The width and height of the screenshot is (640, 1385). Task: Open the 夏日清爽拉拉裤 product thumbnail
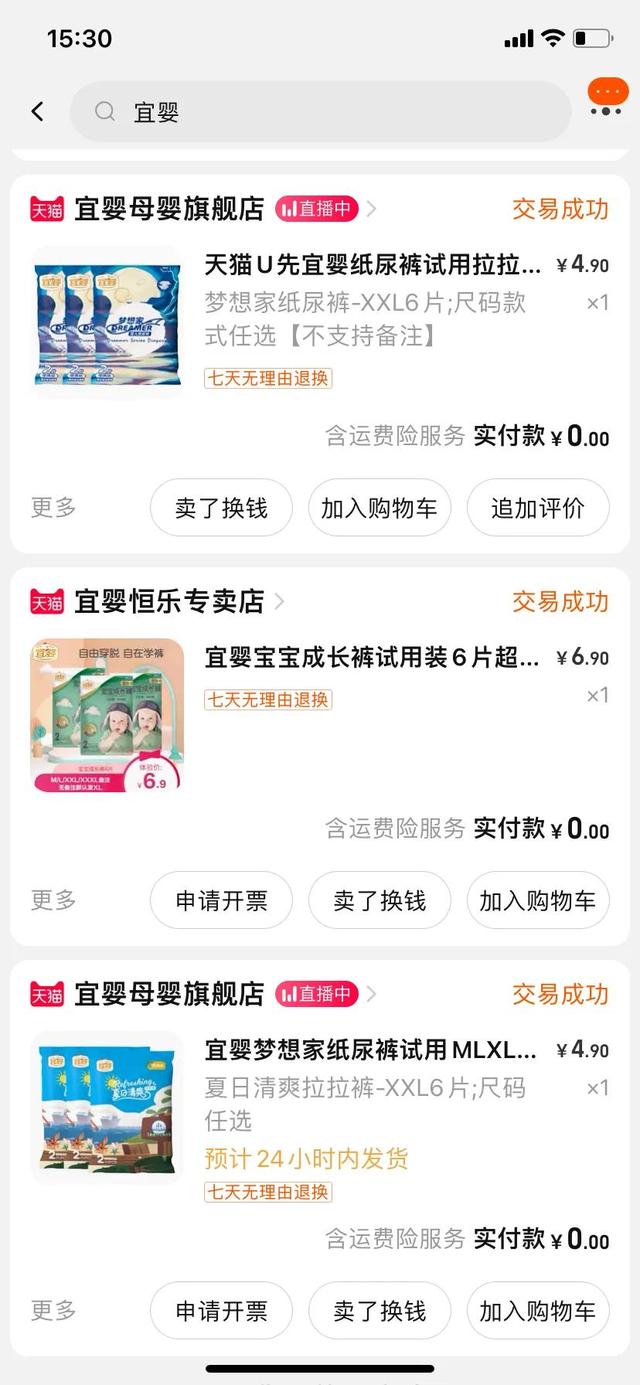point(107,1108)
